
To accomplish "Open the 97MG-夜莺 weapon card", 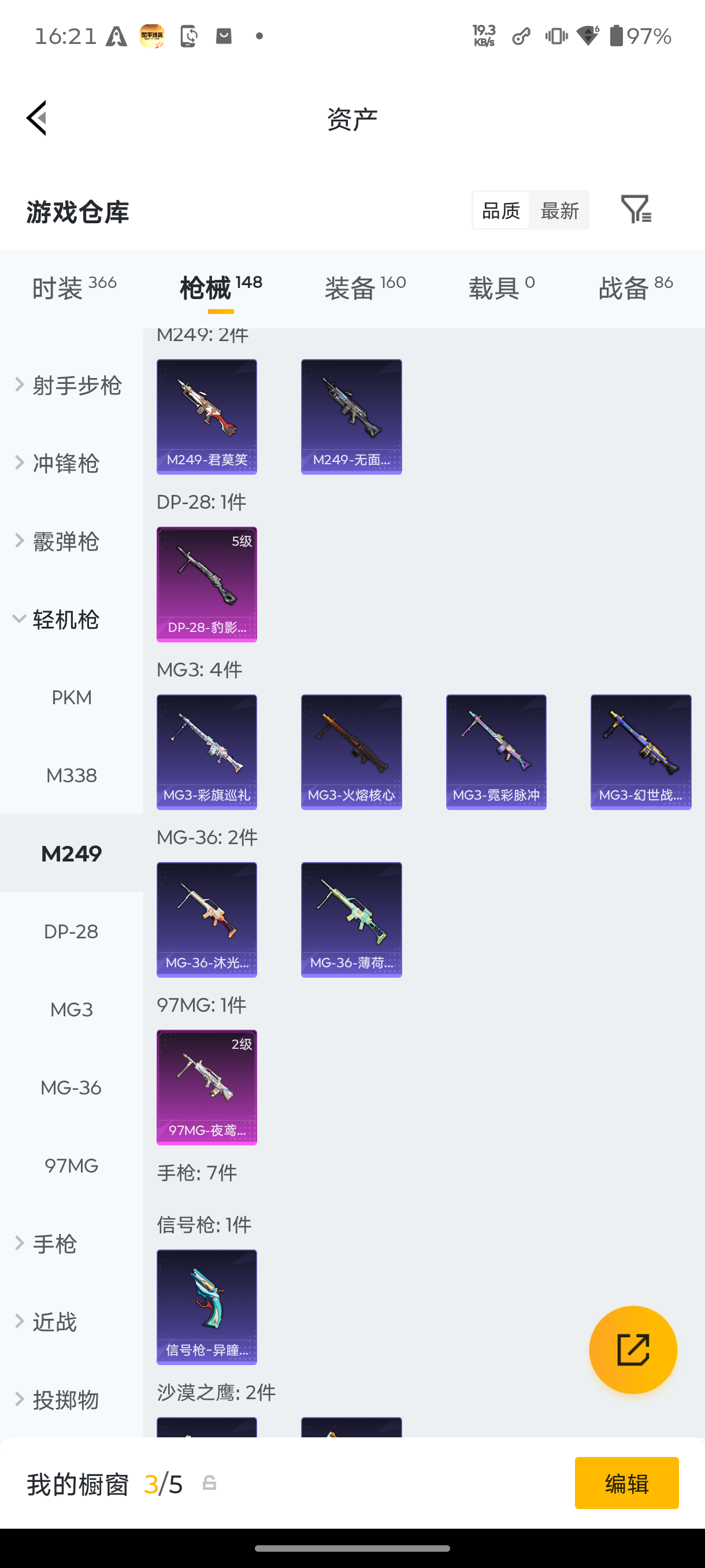I will (207, 1088).
